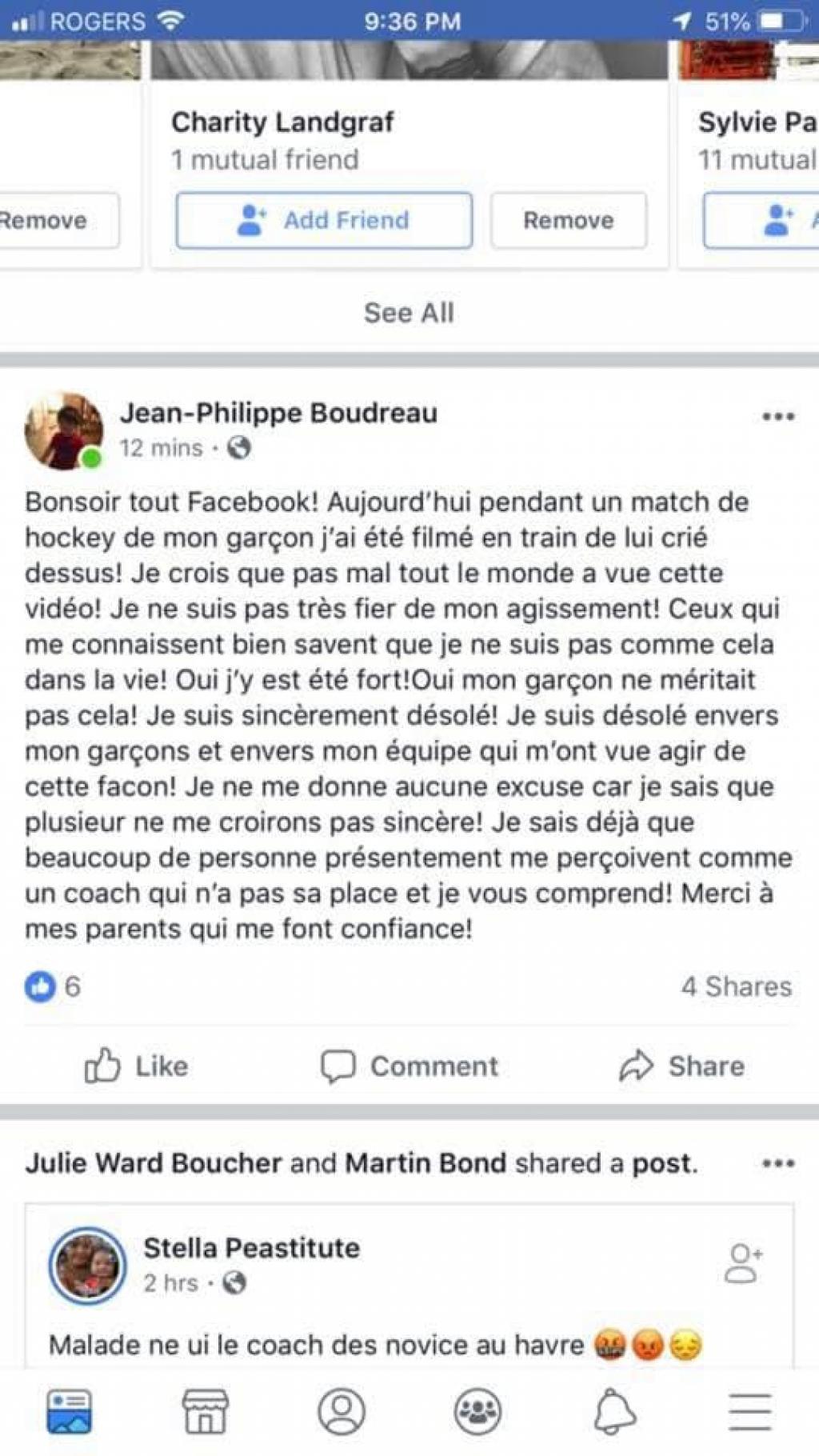Image resolution: width=819 pixels, height=1456 pixels.
Task: Remove Charity Landgraf suggestion
Action: click(568, 220)
